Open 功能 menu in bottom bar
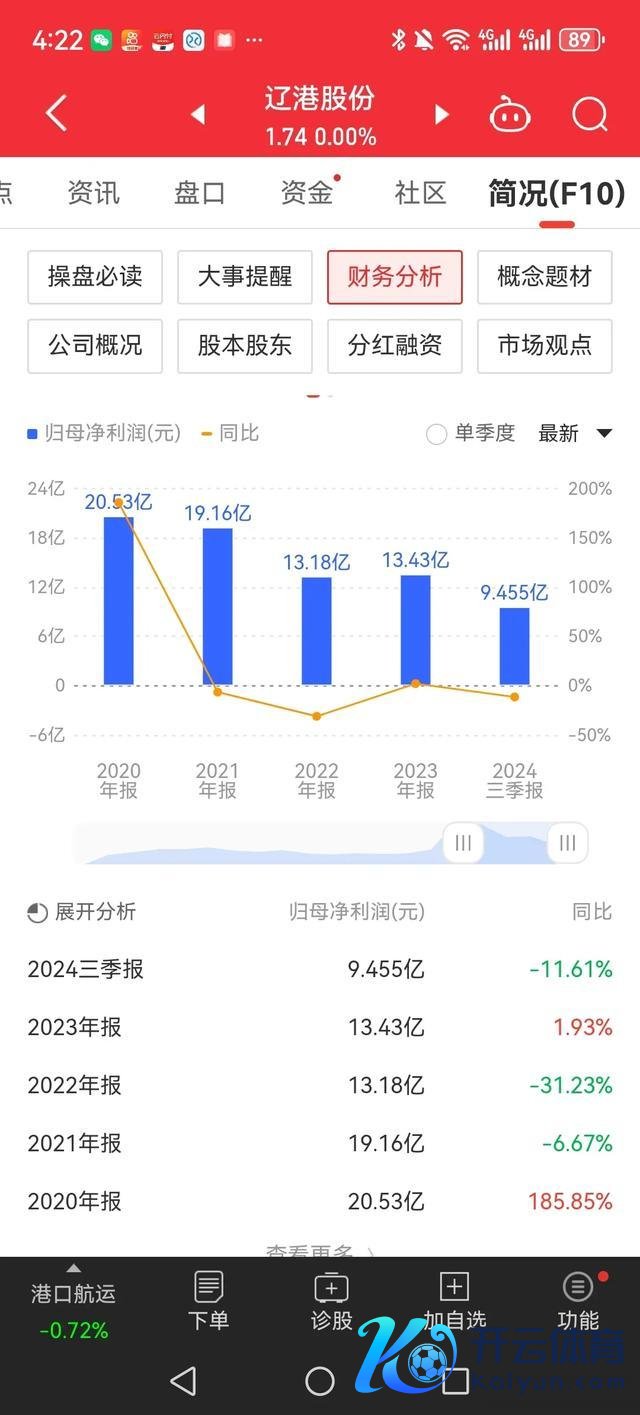Viewport: 640px width, 1415px height. [x=578, y=1300]
